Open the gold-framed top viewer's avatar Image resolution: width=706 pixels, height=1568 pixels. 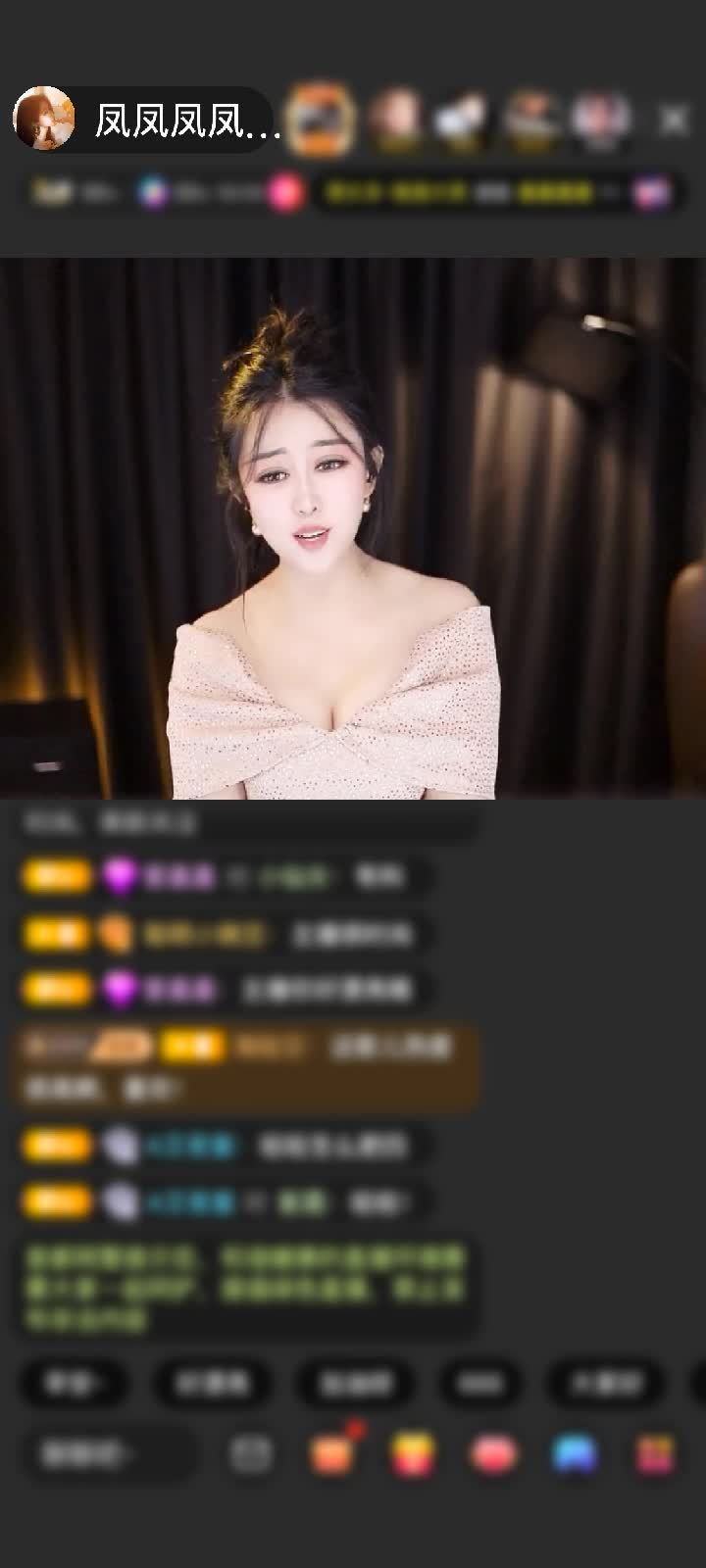click(x=323, y=119)
